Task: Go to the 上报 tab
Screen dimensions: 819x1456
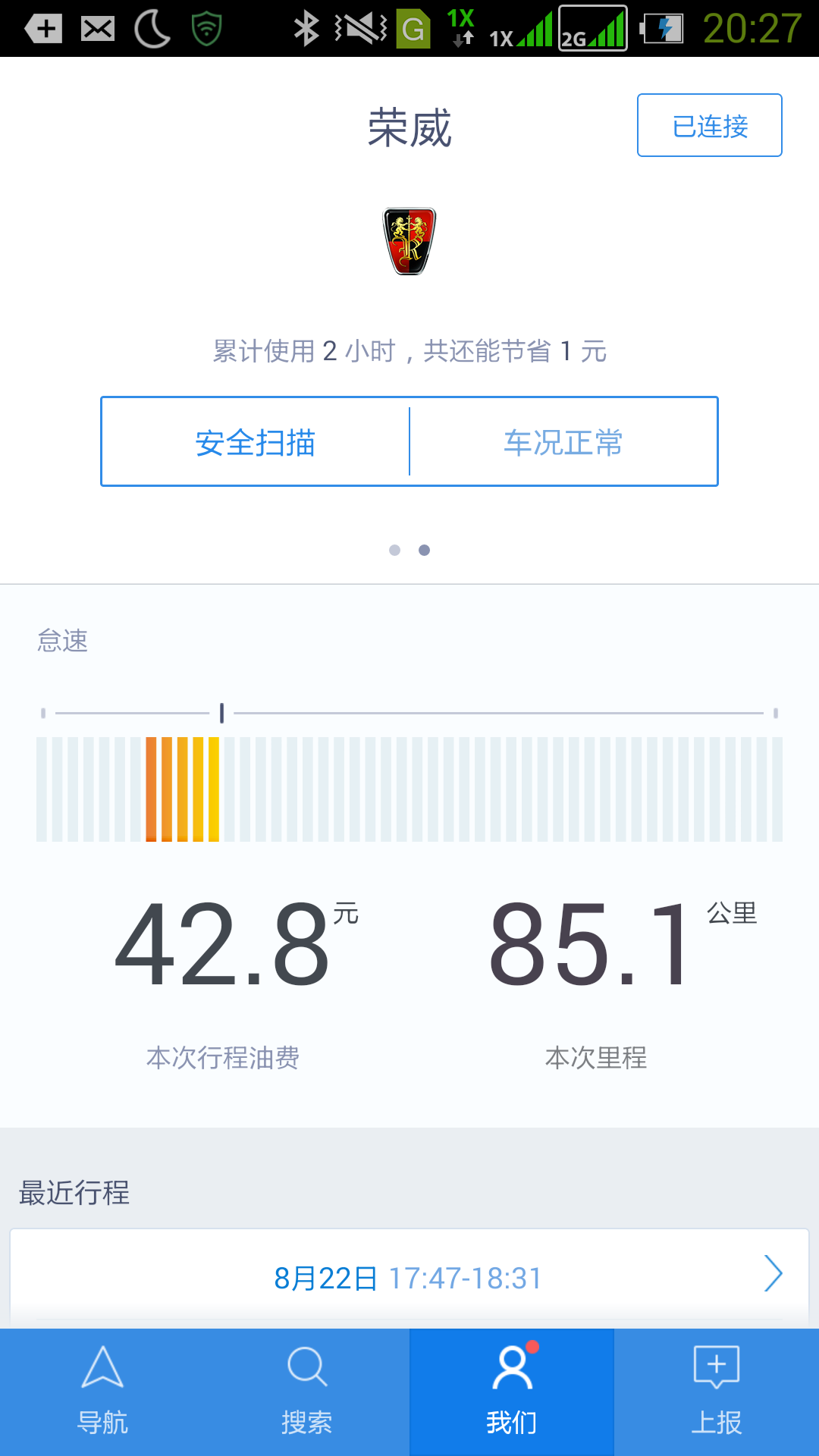Action: coord(717,1392)
